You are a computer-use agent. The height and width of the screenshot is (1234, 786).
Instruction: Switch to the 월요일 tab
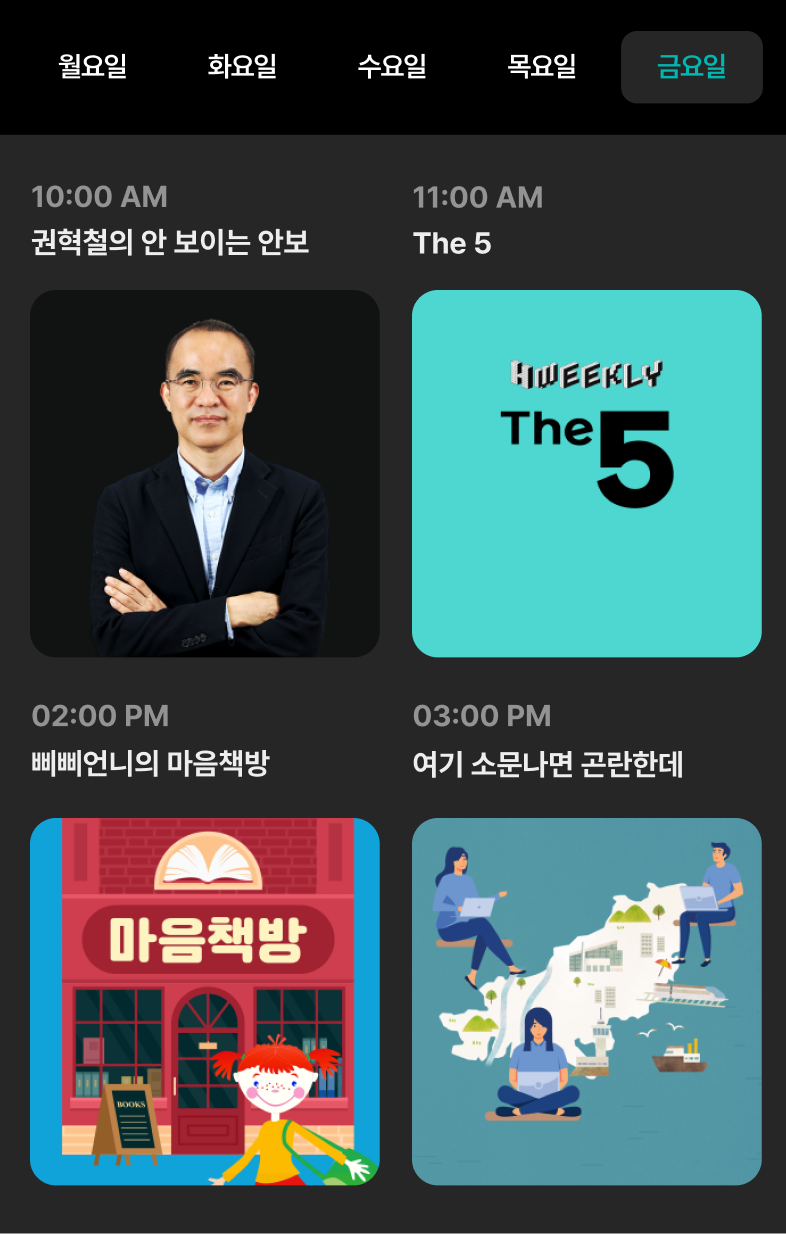tap(92, 67)
